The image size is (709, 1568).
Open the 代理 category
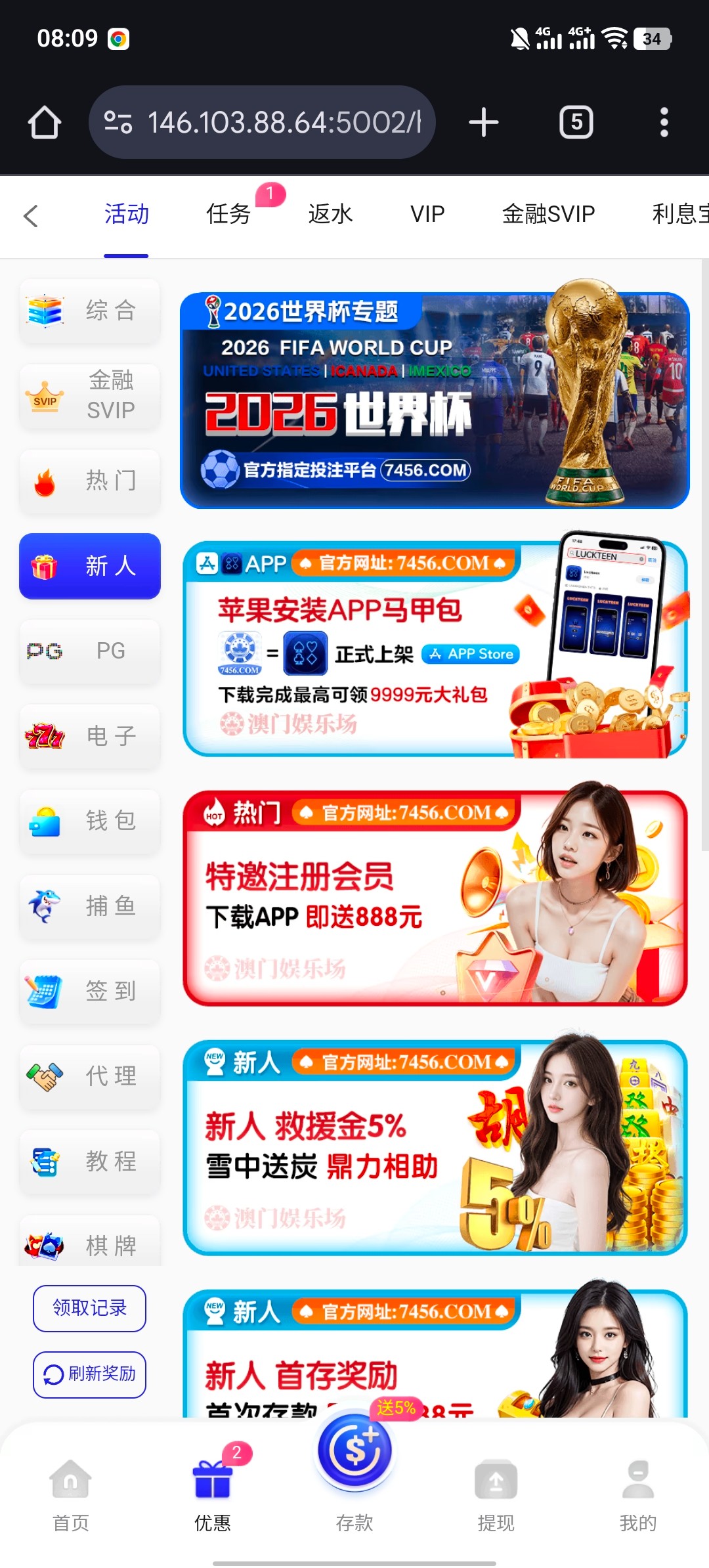[x=90, y=1077]
